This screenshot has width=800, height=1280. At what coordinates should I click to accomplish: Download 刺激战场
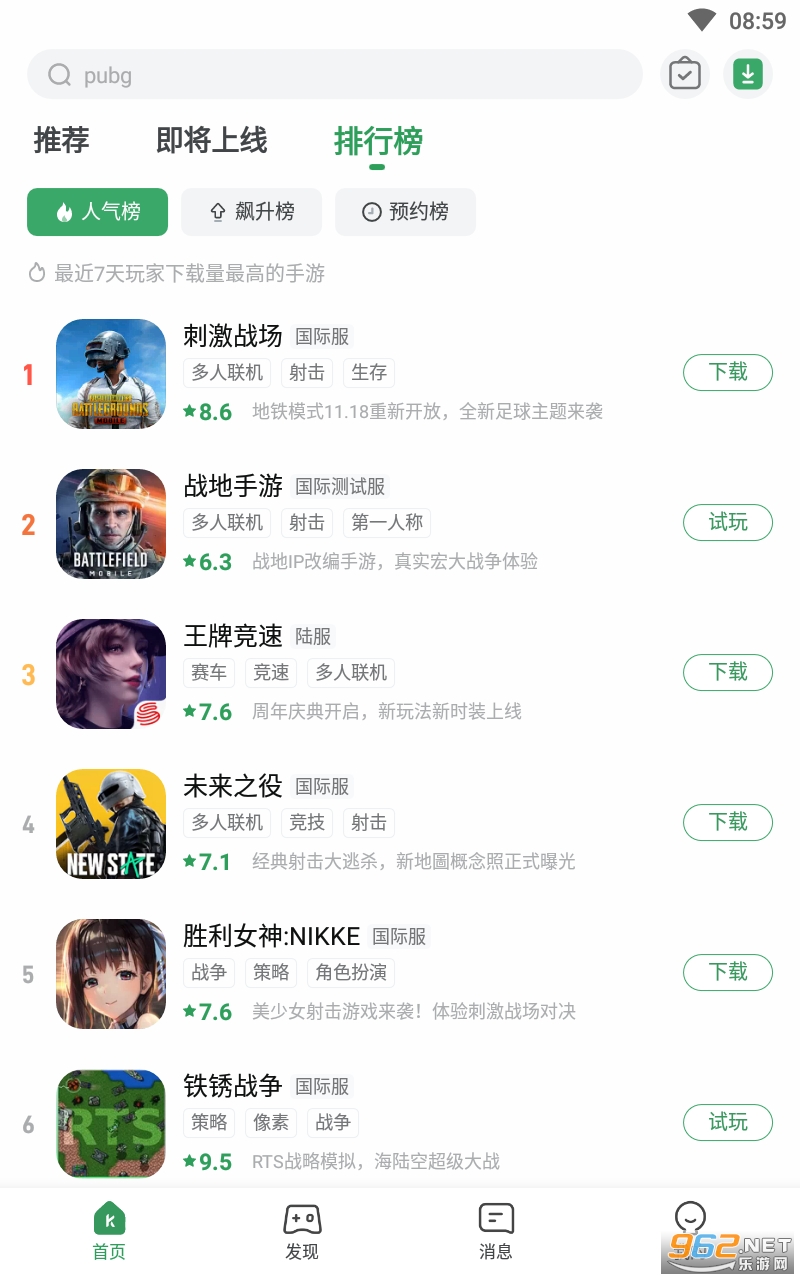point(728,372)
